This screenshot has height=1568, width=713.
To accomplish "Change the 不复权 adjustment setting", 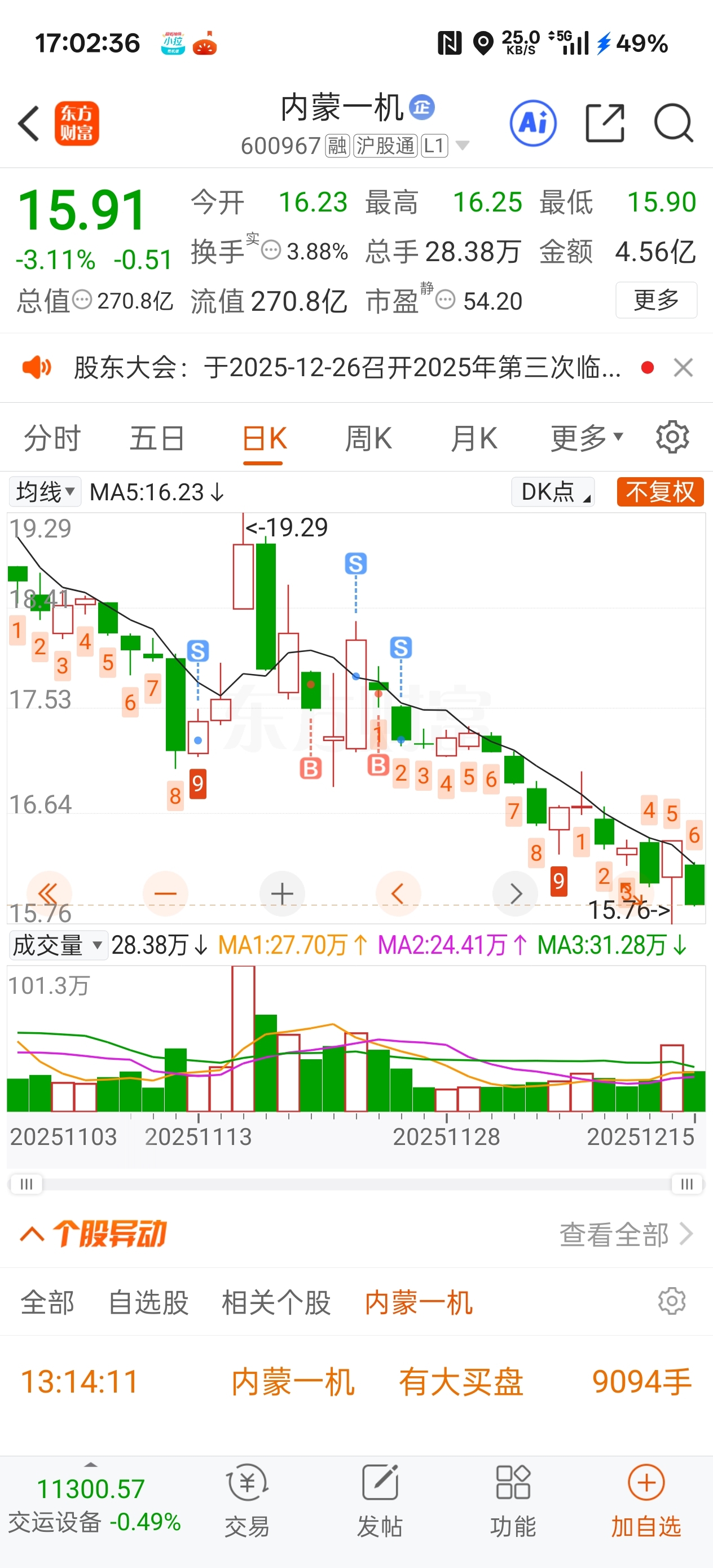I will [660, 492].
